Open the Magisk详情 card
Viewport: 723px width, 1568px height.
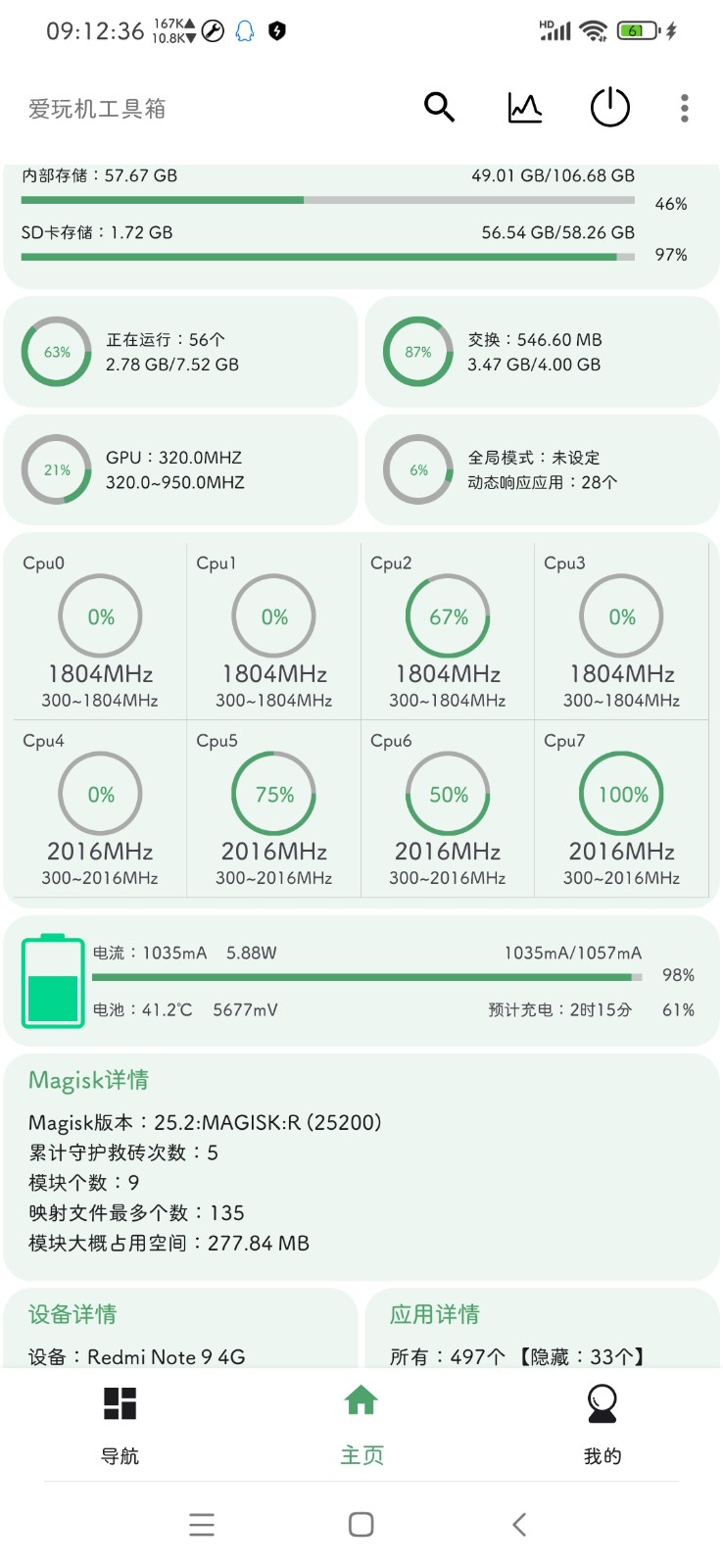(x=361, y=1166)
